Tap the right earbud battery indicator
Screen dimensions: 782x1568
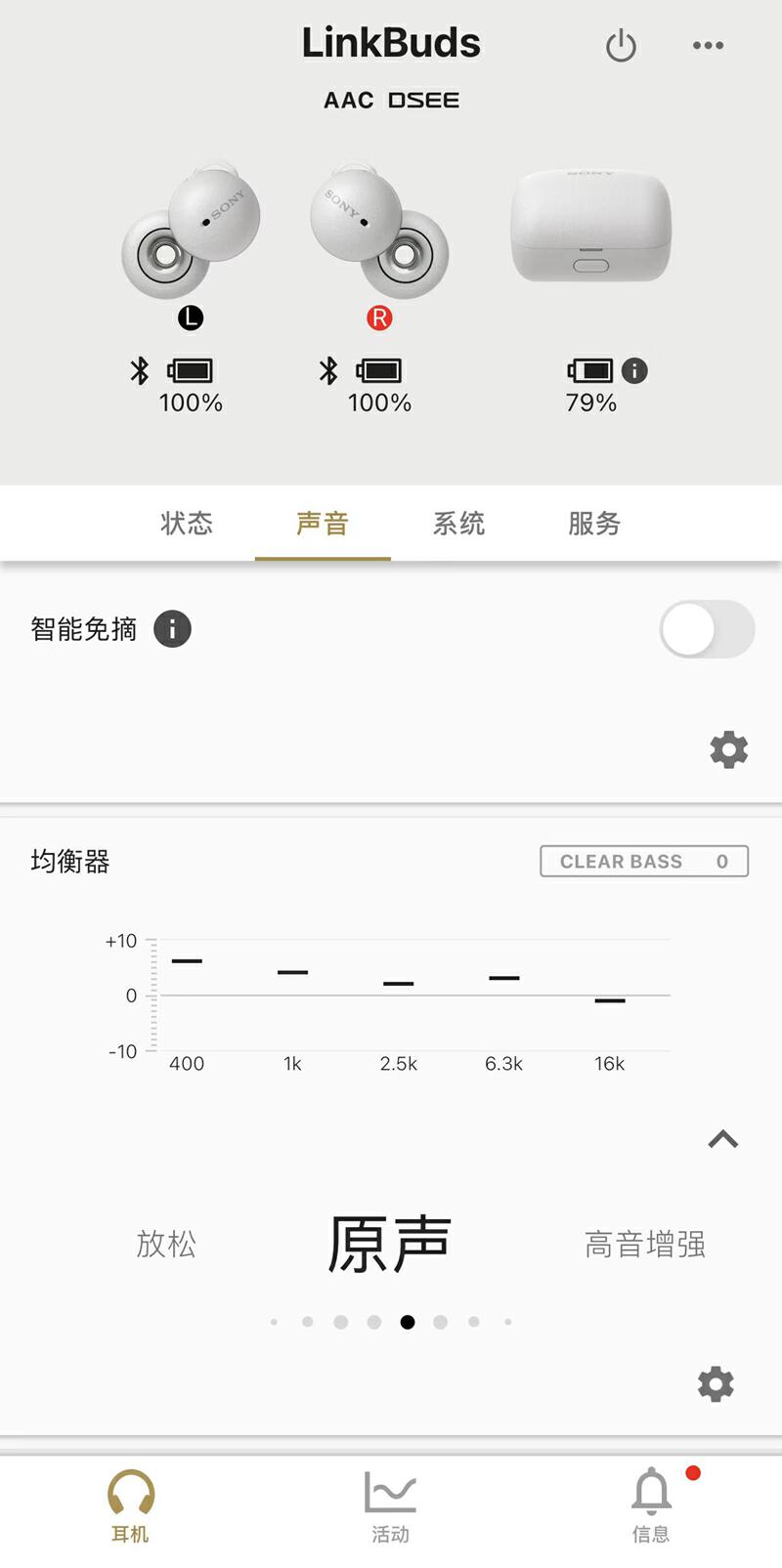pyautogui.click(x=379, y=370)
